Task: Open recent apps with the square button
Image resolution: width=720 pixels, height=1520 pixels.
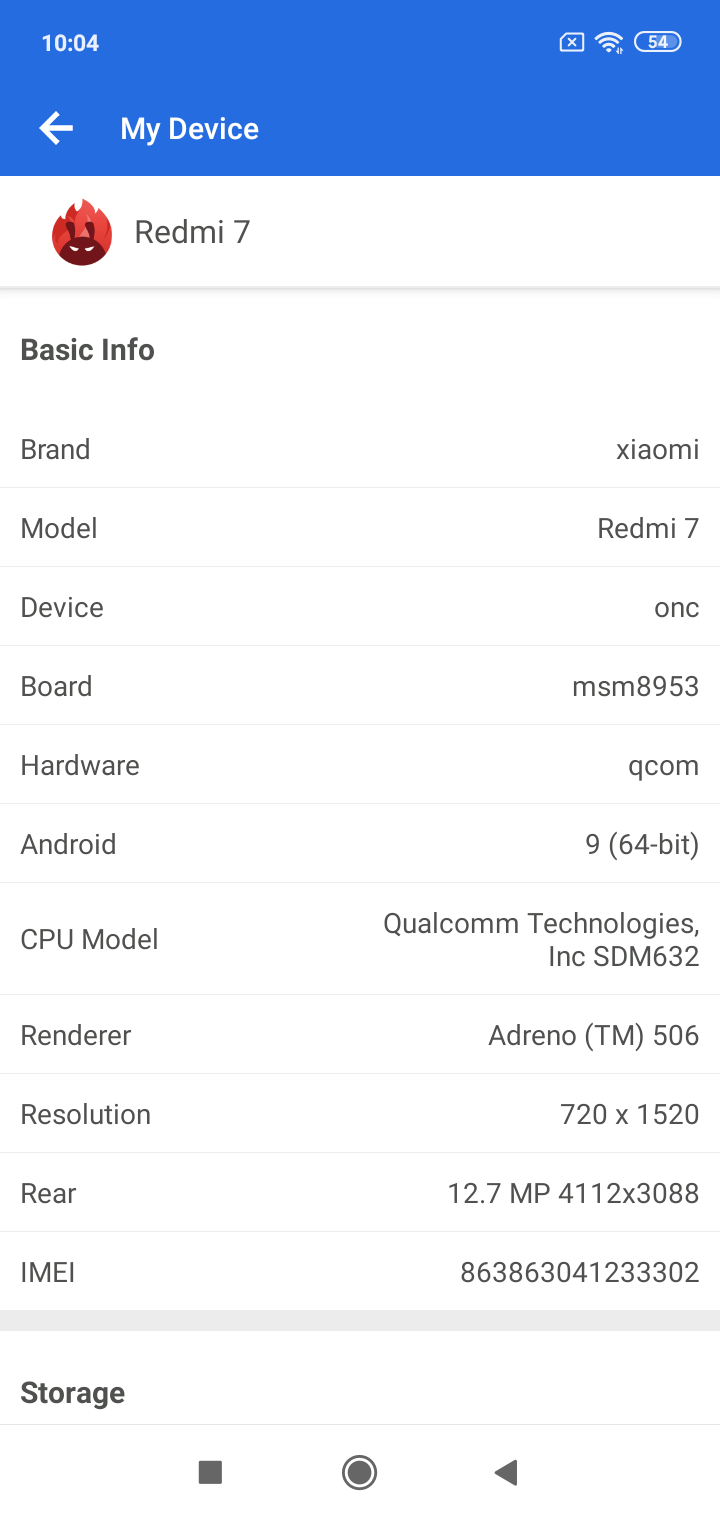Action: 210,1472
